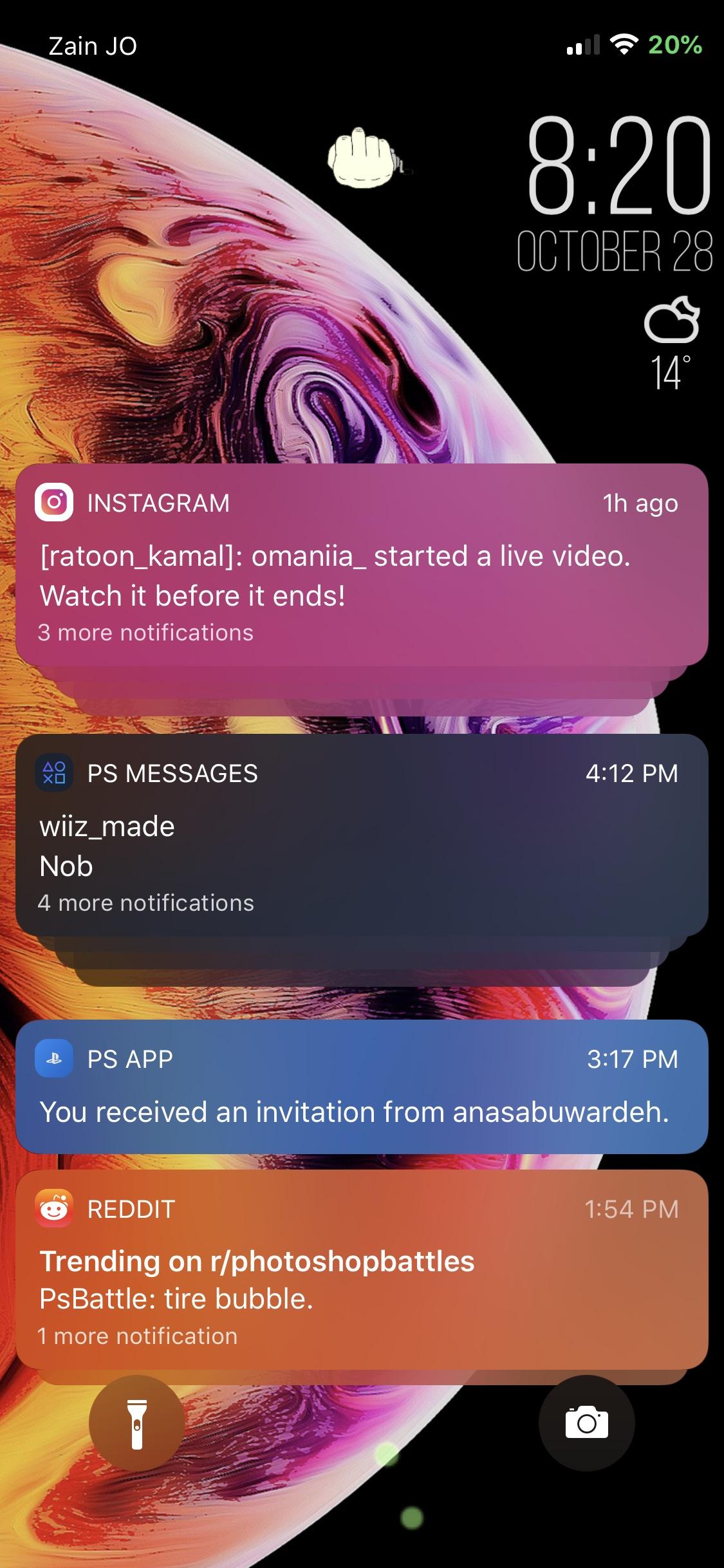Expand the 4 more PS Messages notifications
Image resolution: width=724 pixels, height=1568 pixels.
(x=145, y=903)
